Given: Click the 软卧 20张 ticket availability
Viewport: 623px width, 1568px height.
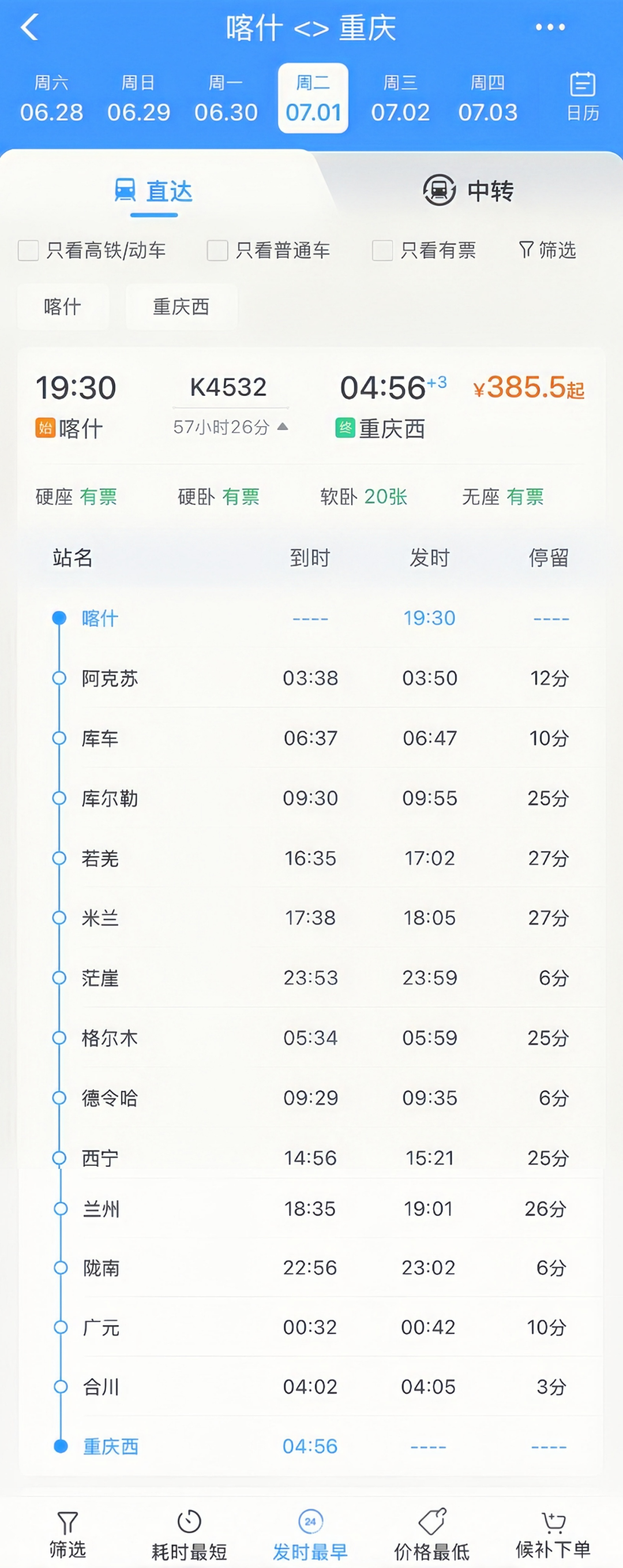Looking at the screenshot, I should click(x=363, y=497).
